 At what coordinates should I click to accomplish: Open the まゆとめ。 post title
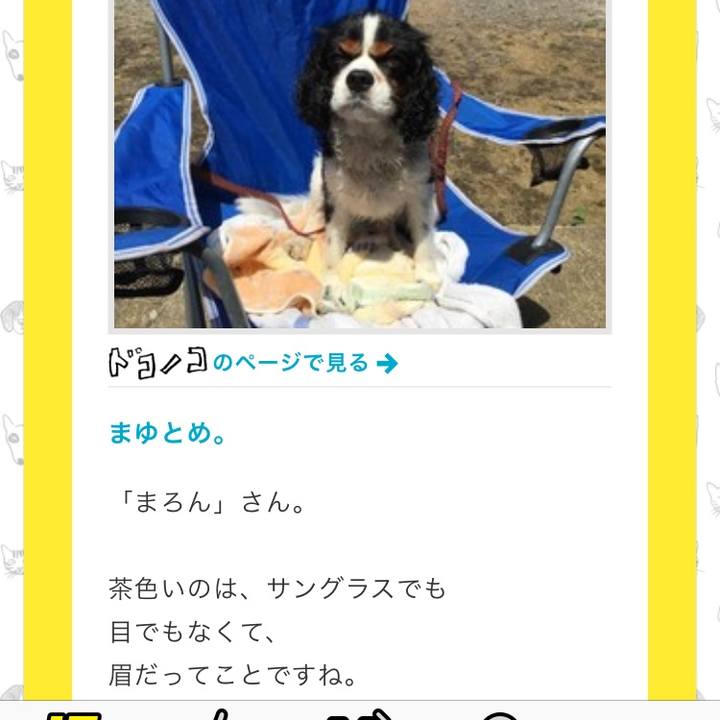[x=167, y=435]
